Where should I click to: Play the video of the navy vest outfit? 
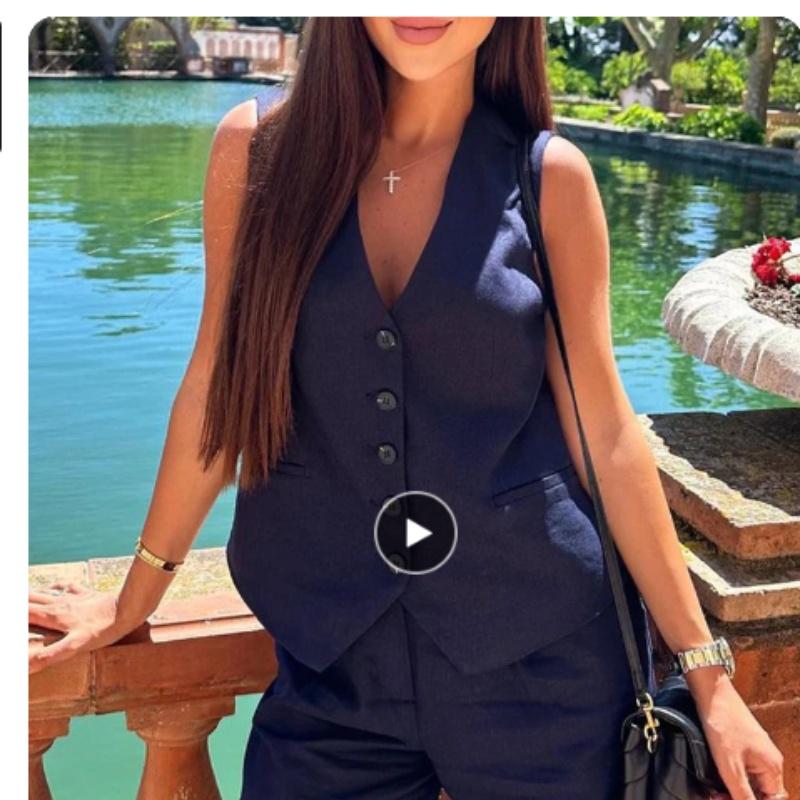tap(416, 533)
